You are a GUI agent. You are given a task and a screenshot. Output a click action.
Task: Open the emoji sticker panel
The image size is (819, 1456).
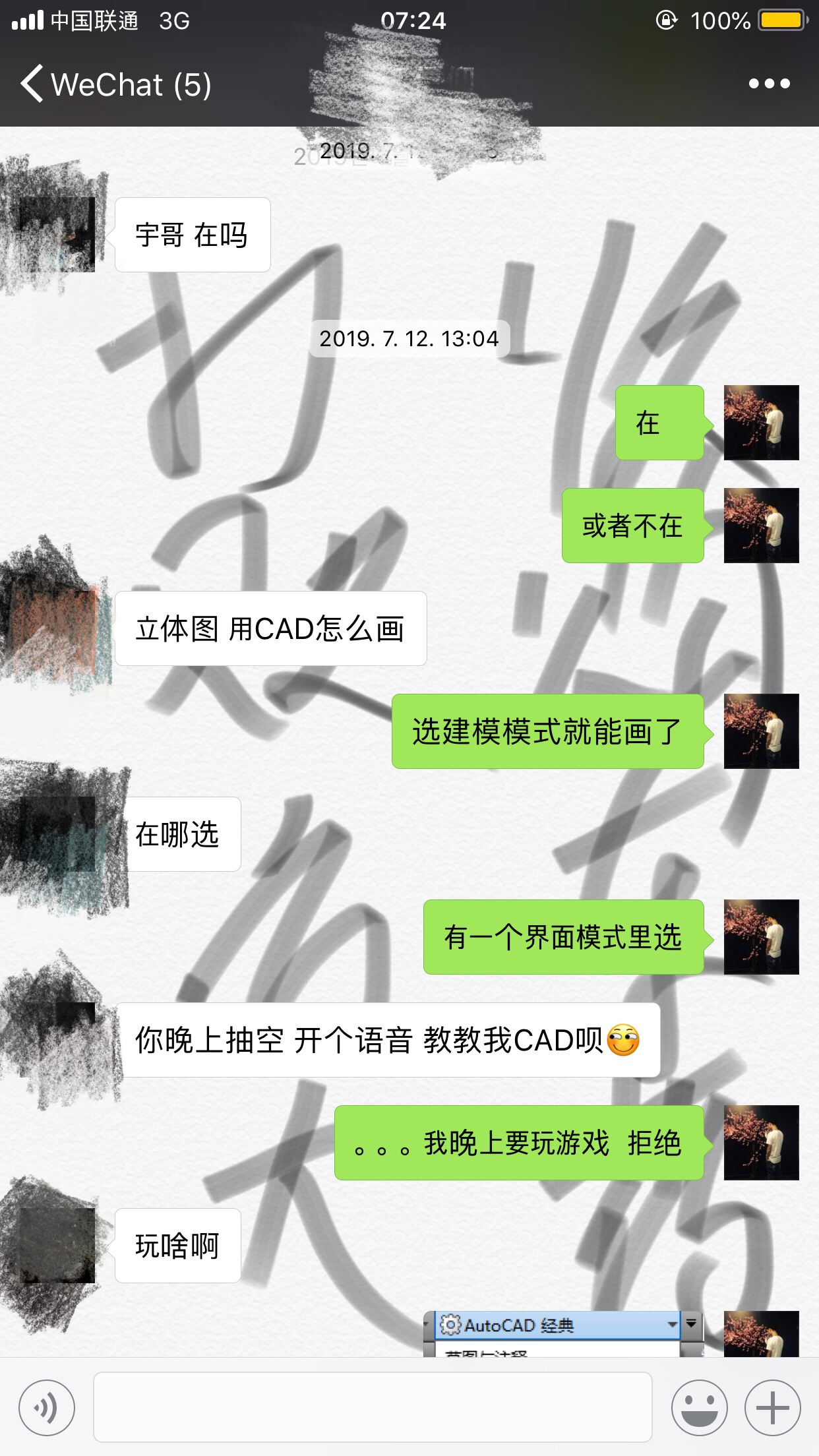click(699, 1408)
